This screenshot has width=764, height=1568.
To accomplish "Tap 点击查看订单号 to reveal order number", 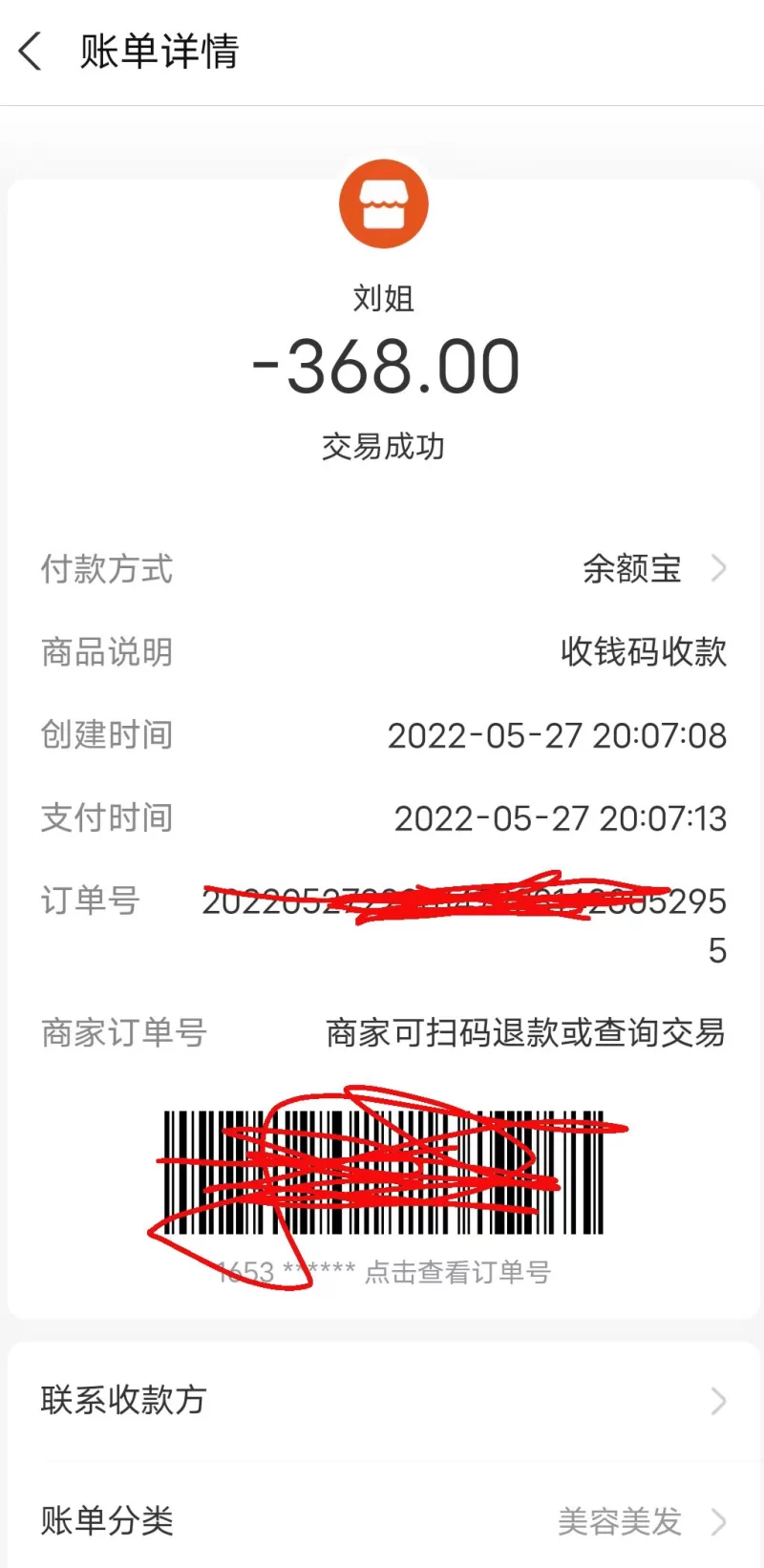I will (457, 1272).
